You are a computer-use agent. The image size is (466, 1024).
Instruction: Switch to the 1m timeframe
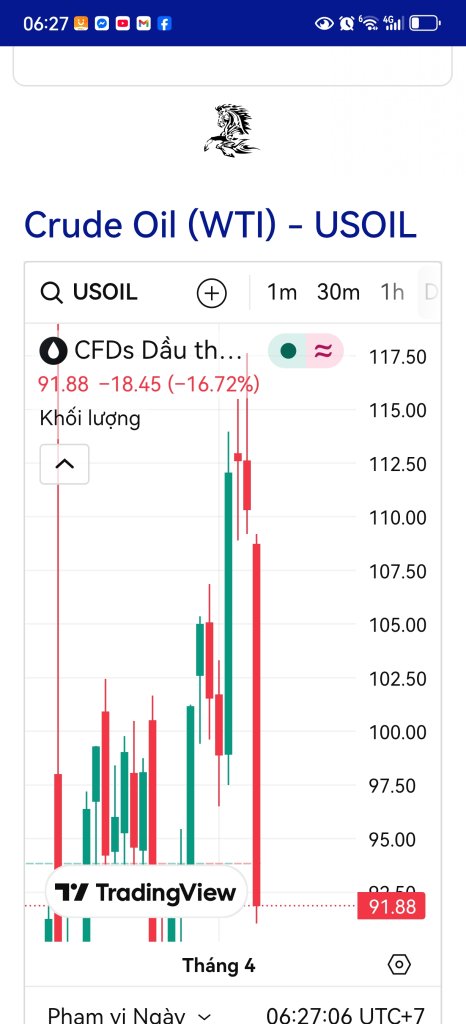click(282, 293)
